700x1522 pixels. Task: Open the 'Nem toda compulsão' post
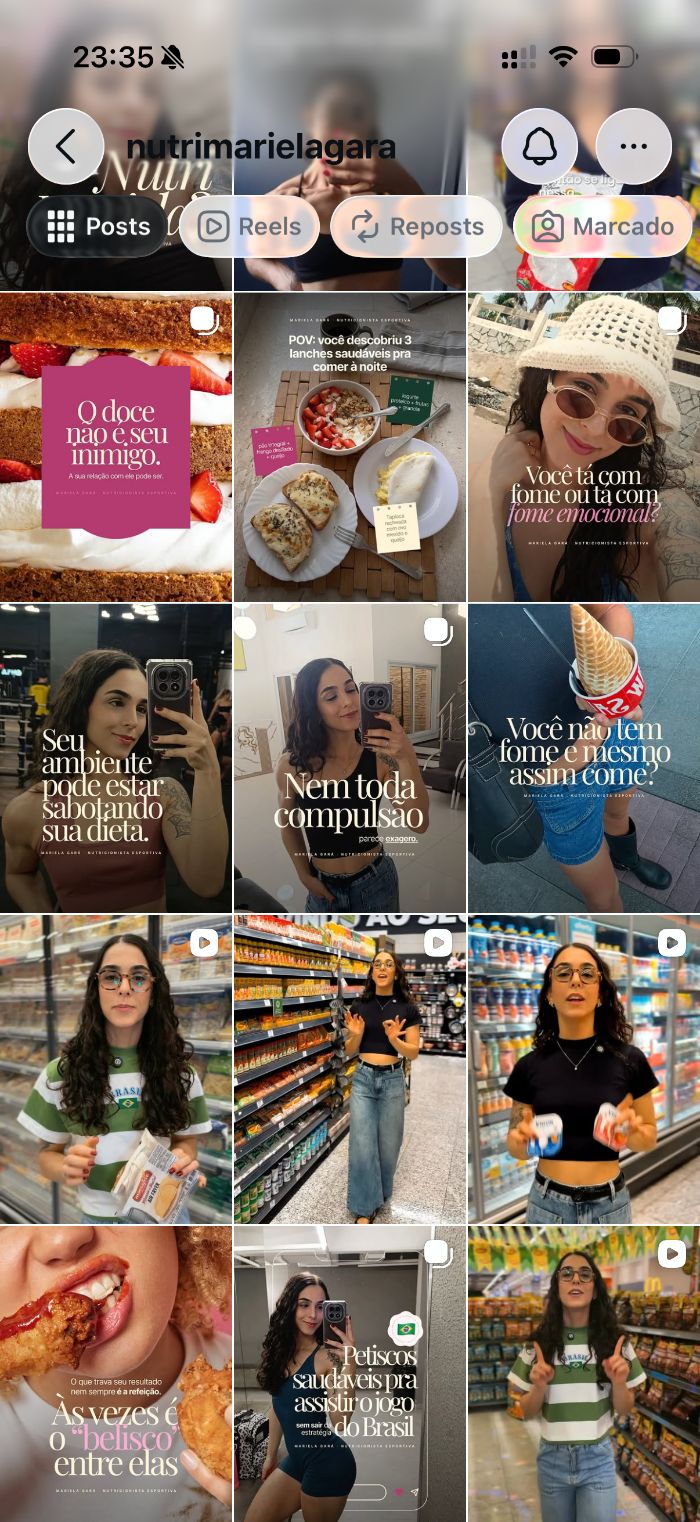point(350,758)
